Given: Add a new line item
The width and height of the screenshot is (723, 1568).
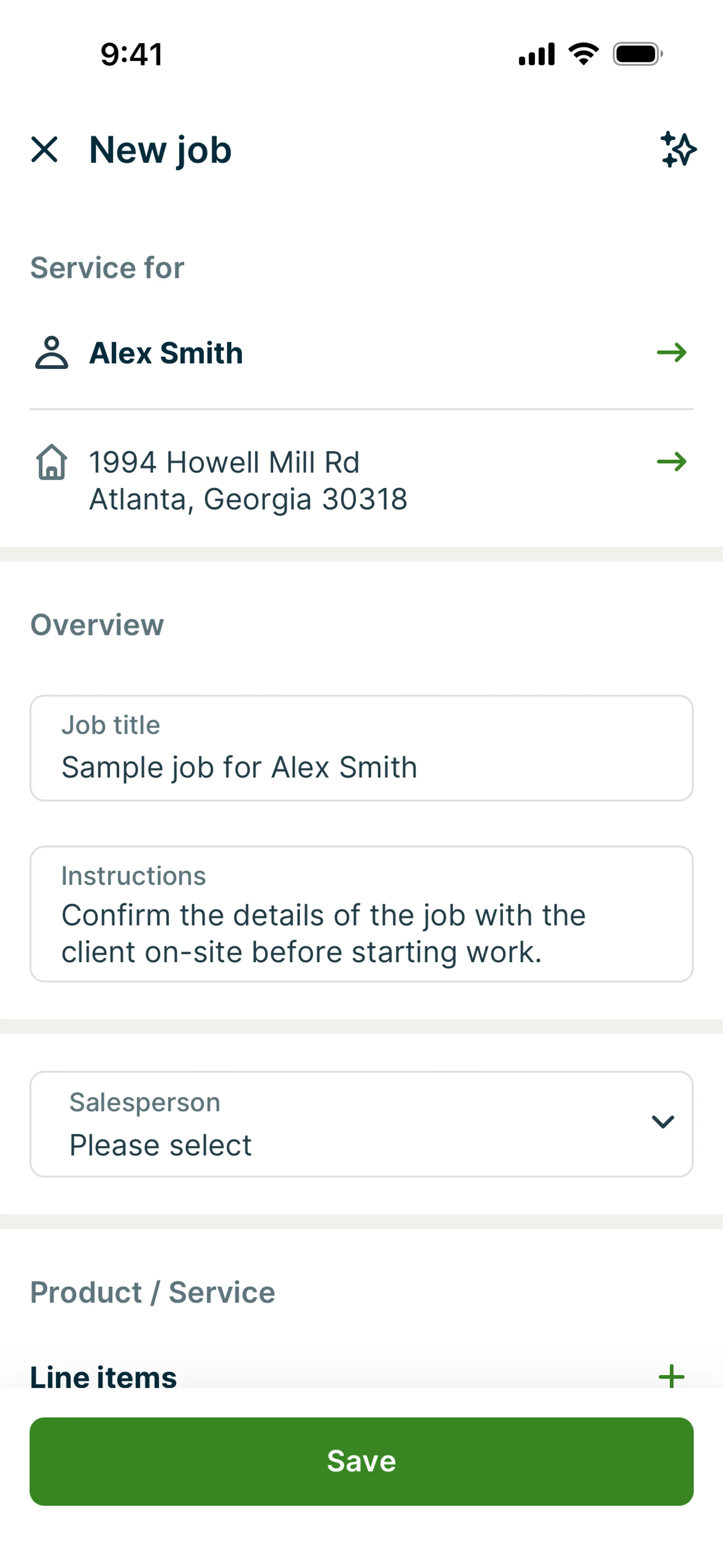Looking at the screenshot, I should pyautogui.click(x=671, y=1376).
